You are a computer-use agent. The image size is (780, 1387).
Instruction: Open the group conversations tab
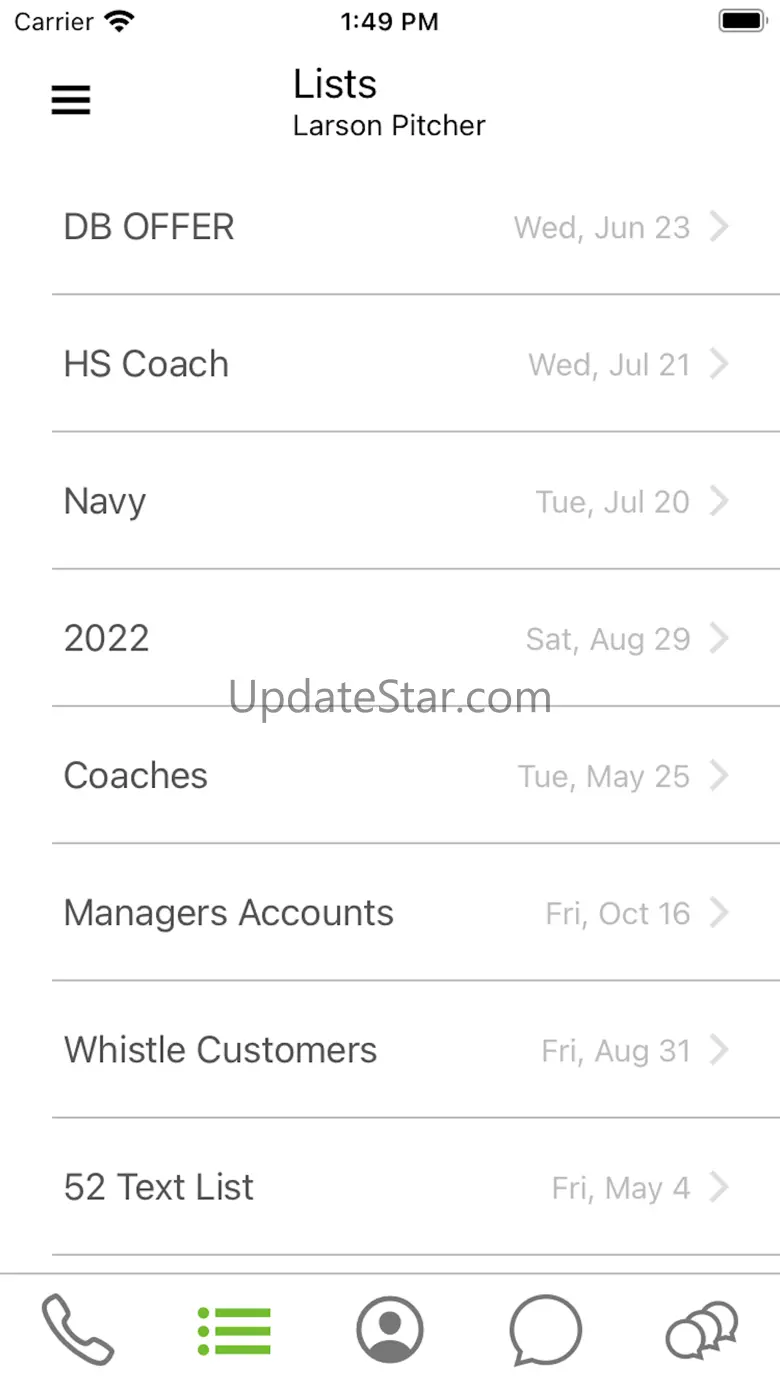pos(702,1330)
